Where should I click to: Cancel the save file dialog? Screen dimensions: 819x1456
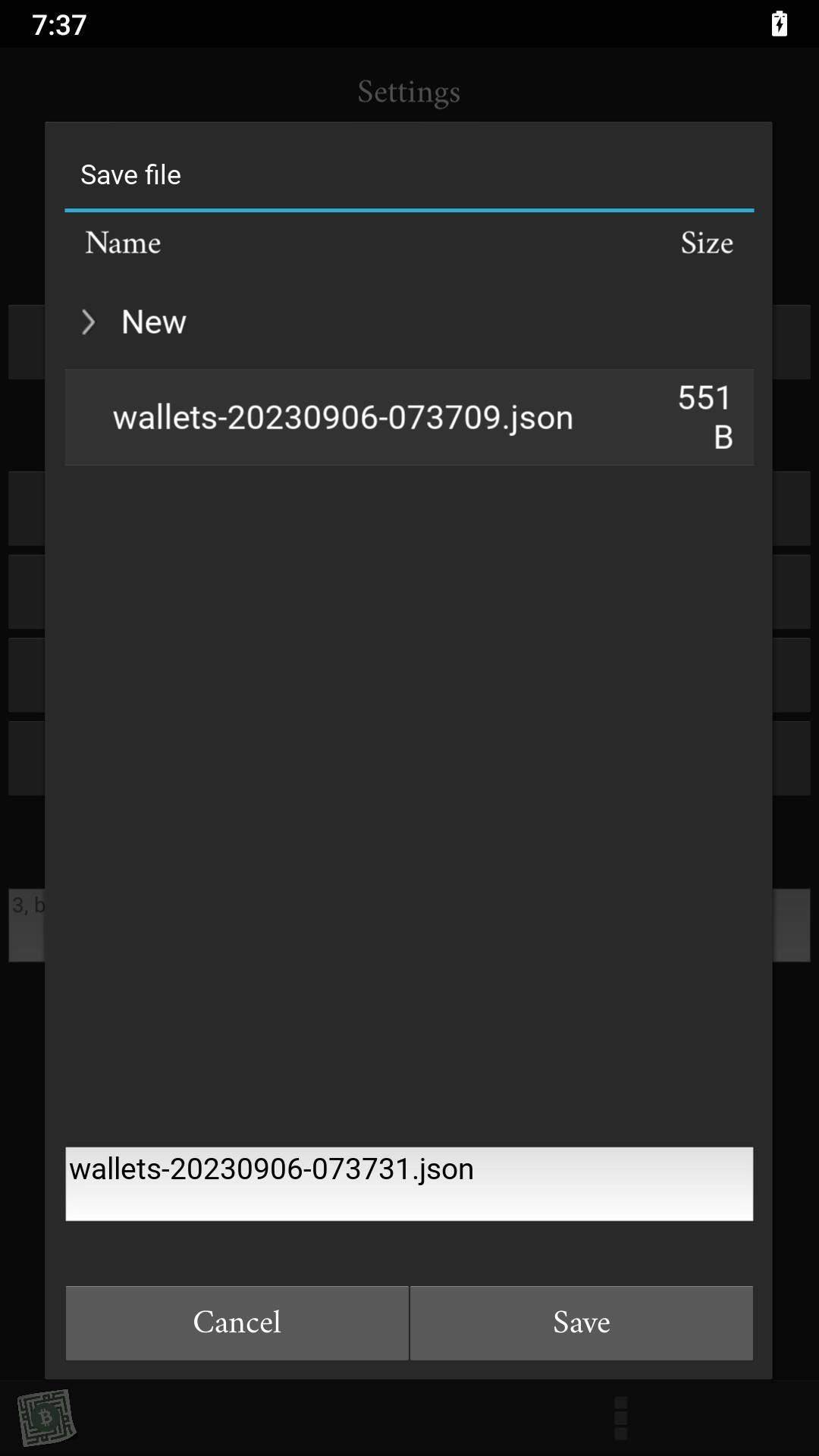click(x=237, y=1323)
